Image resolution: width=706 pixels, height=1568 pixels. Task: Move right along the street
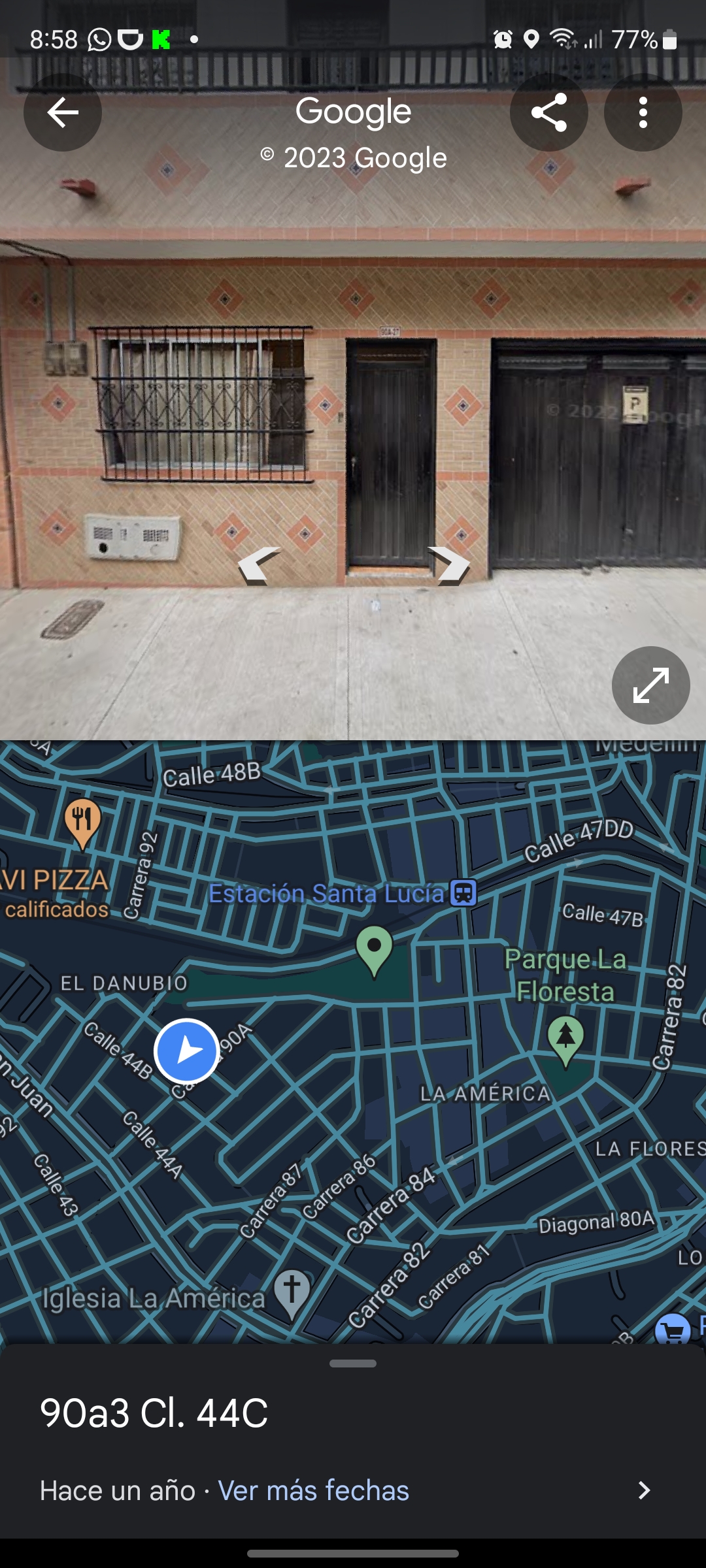pos(450,565)
